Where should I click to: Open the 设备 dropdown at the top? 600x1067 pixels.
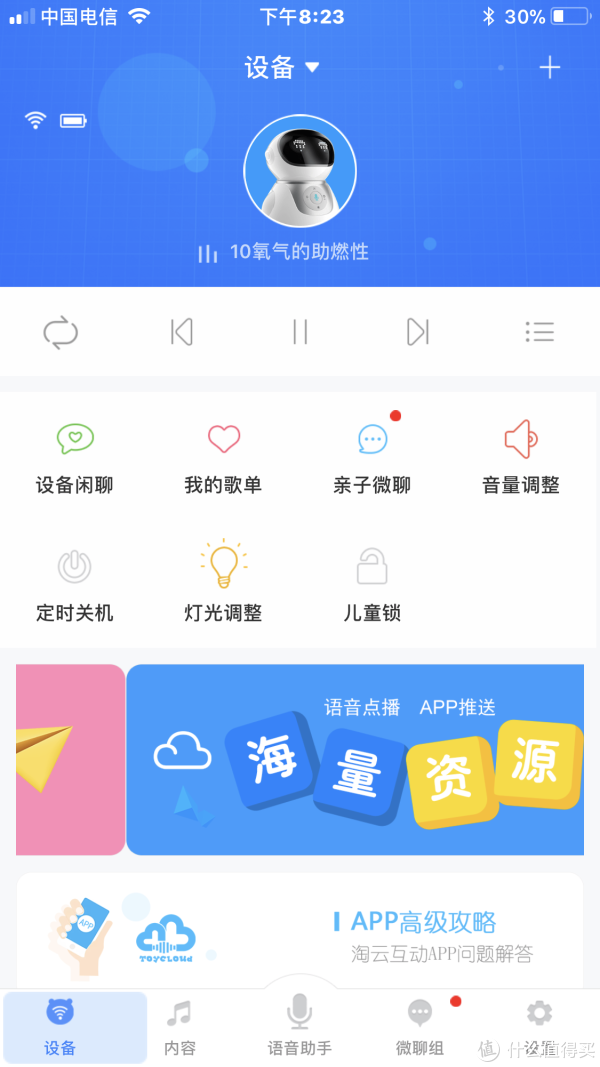coord(282,68)
